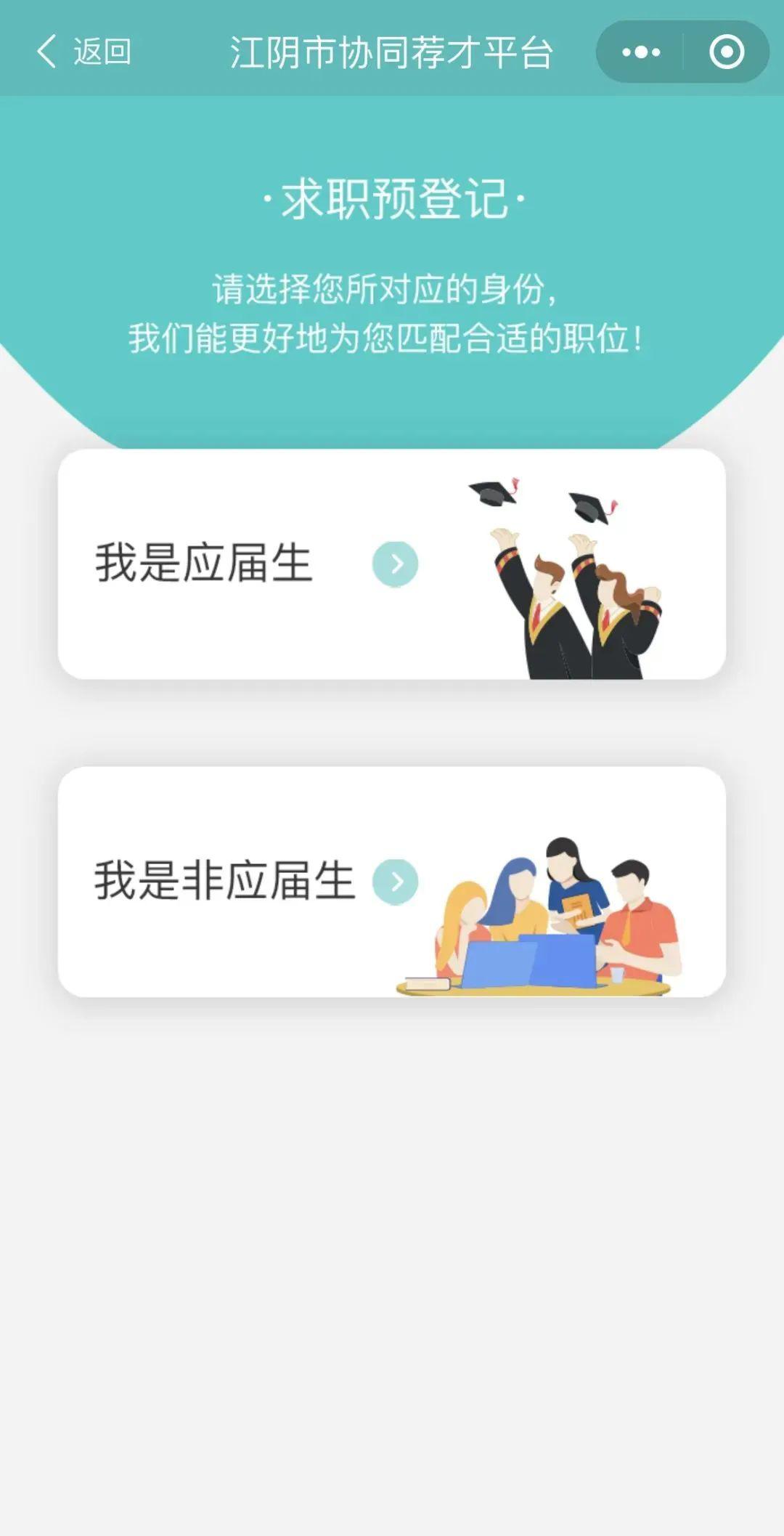Close the mini program with the circle icon
The image size is (784, 1536).
(727, 52)
